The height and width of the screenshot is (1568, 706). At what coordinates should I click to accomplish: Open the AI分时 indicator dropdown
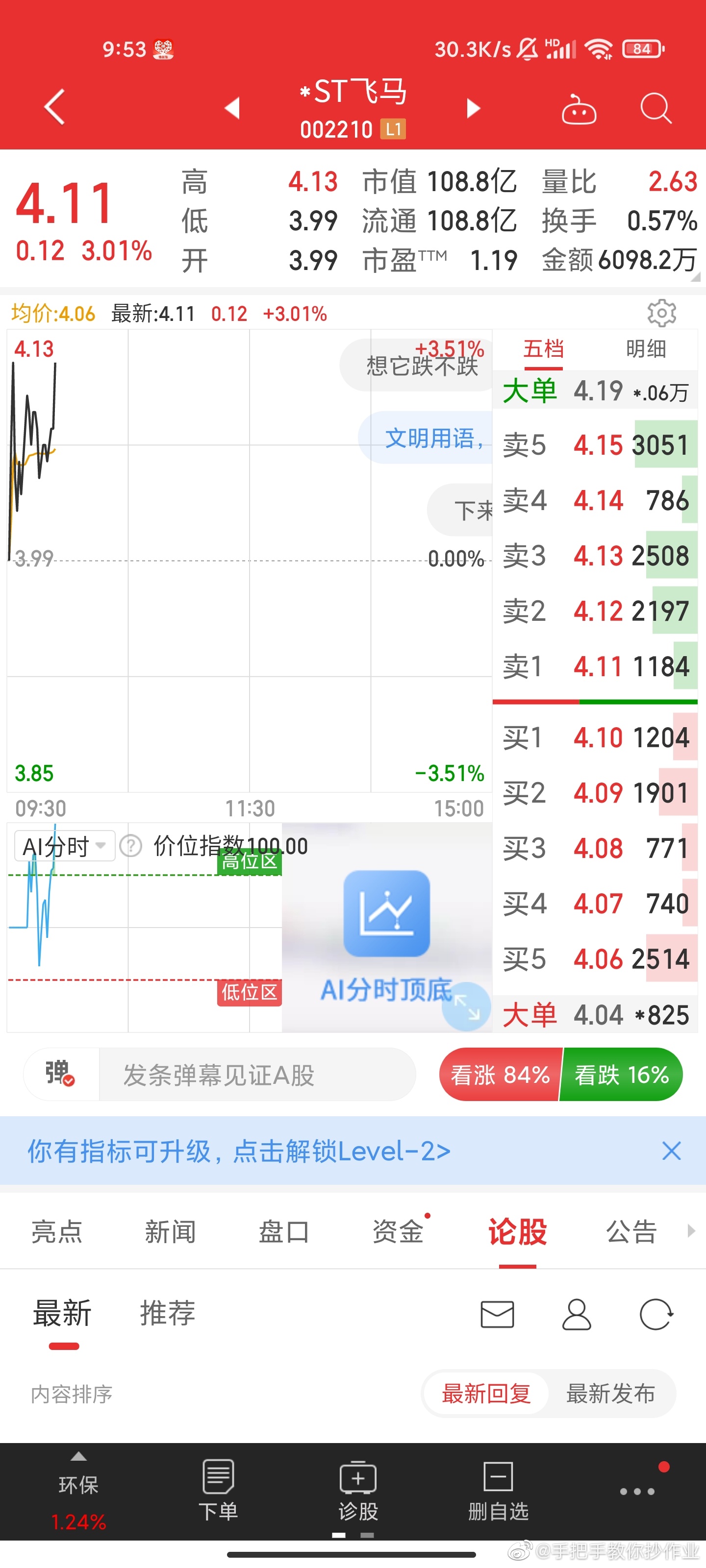pos(65,845)
